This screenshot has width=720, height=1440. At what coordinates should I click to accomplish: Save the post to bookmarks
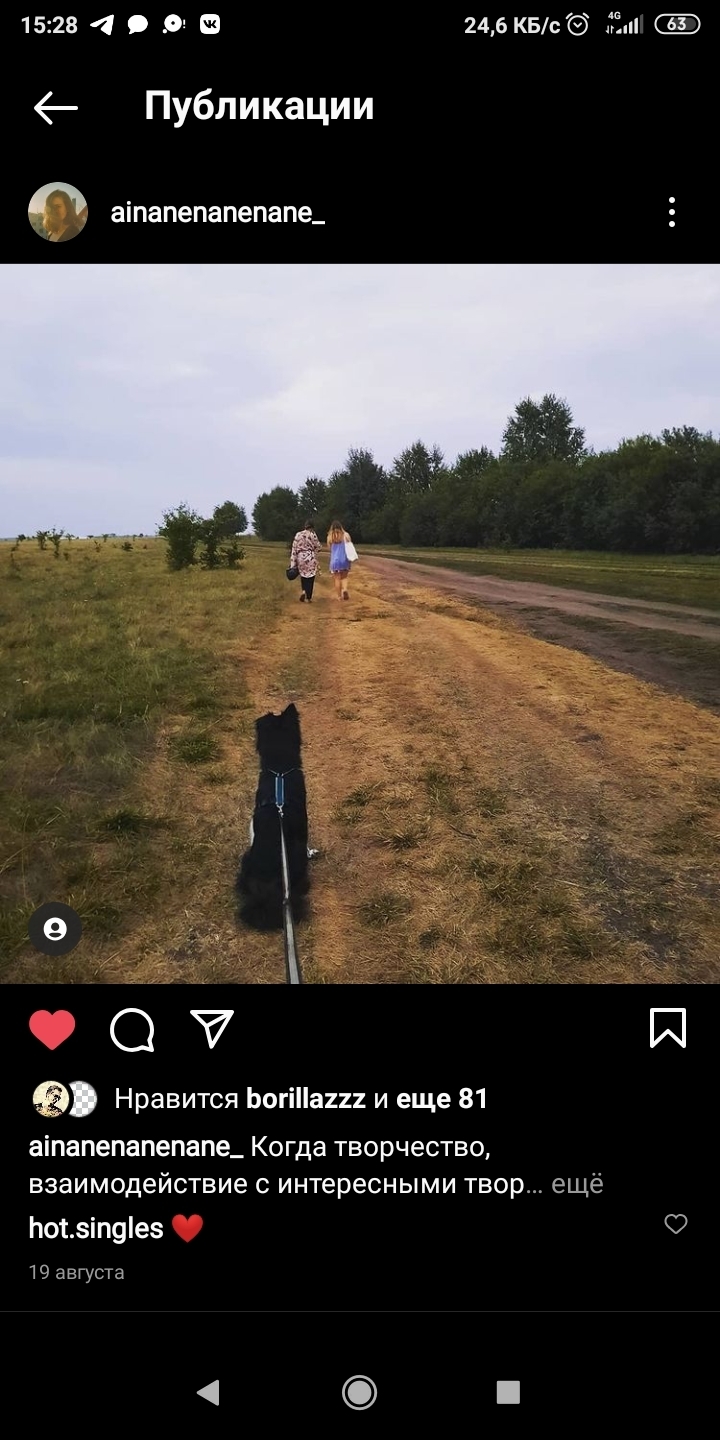(667, 1028)
